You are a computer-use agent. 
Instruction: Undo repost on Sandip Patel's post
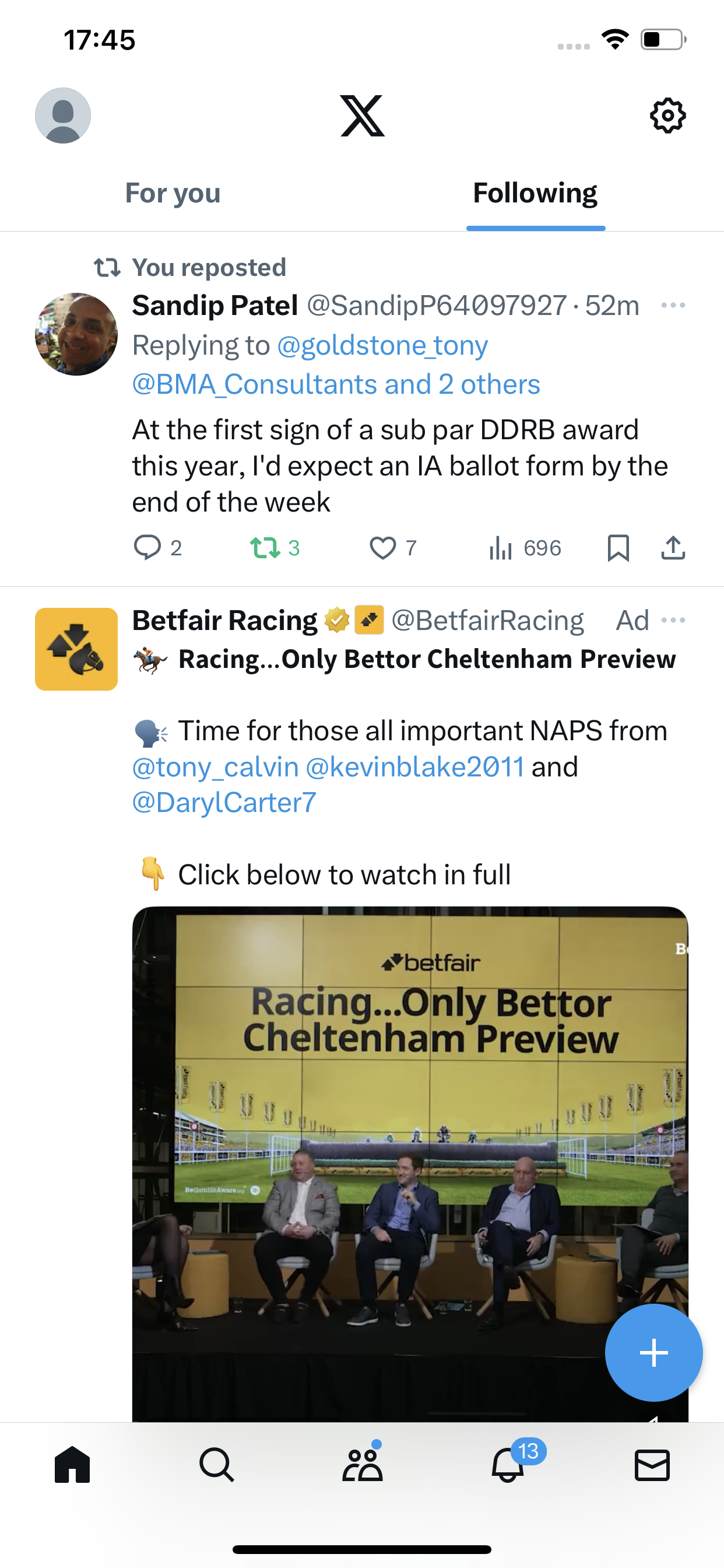[275, 547]
